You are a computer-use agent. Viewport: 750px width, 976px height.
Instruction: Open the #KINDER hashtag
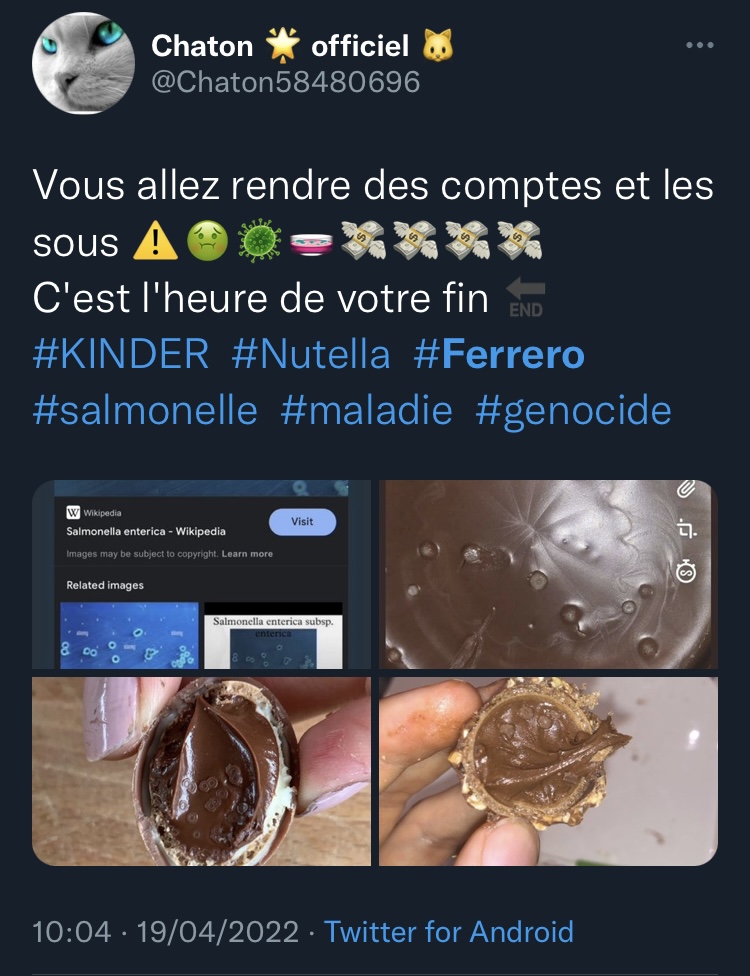tap(121, 355)
